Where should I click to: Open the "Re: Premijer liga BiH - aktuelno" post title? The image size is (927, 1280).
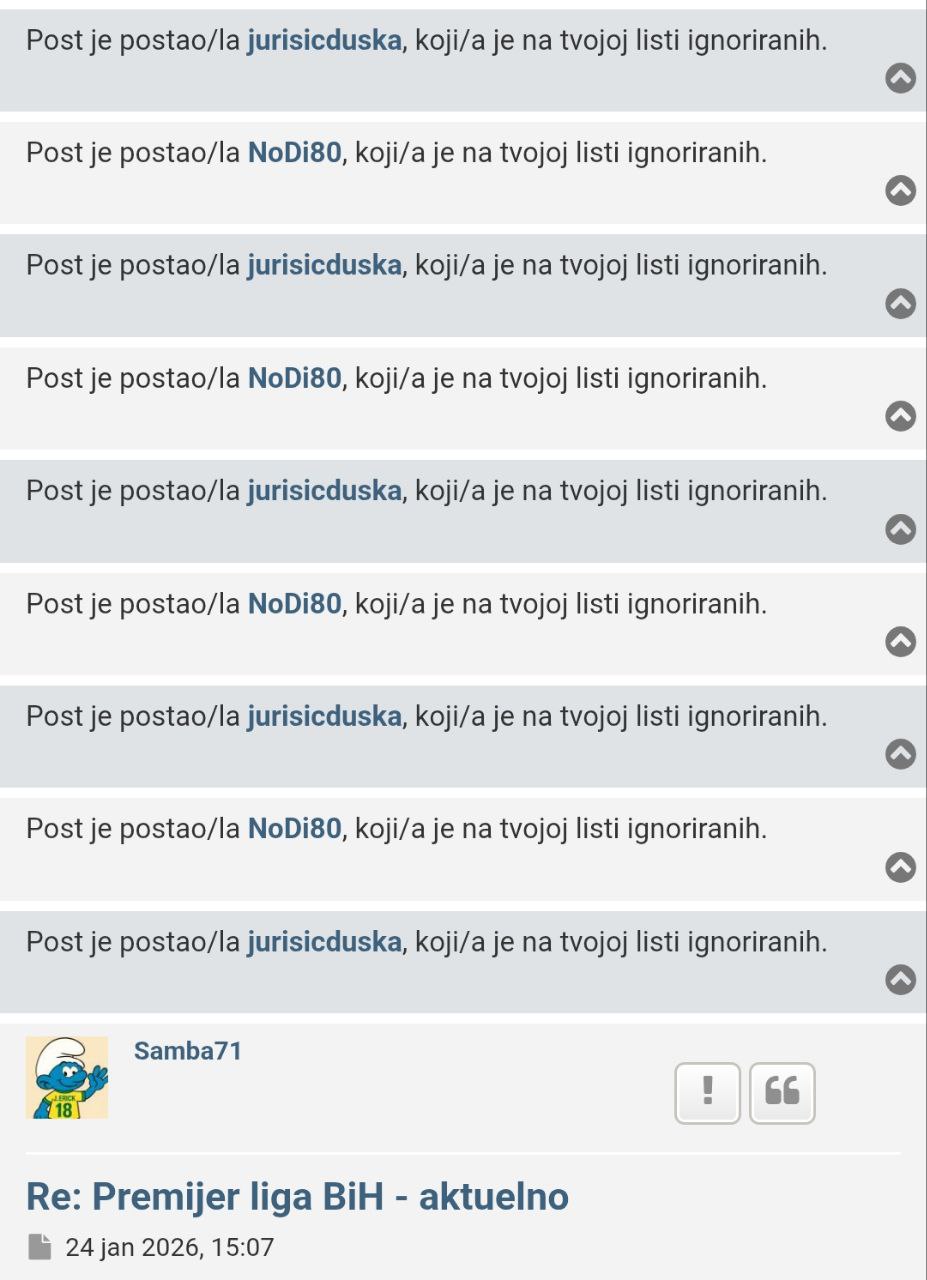297,1196
